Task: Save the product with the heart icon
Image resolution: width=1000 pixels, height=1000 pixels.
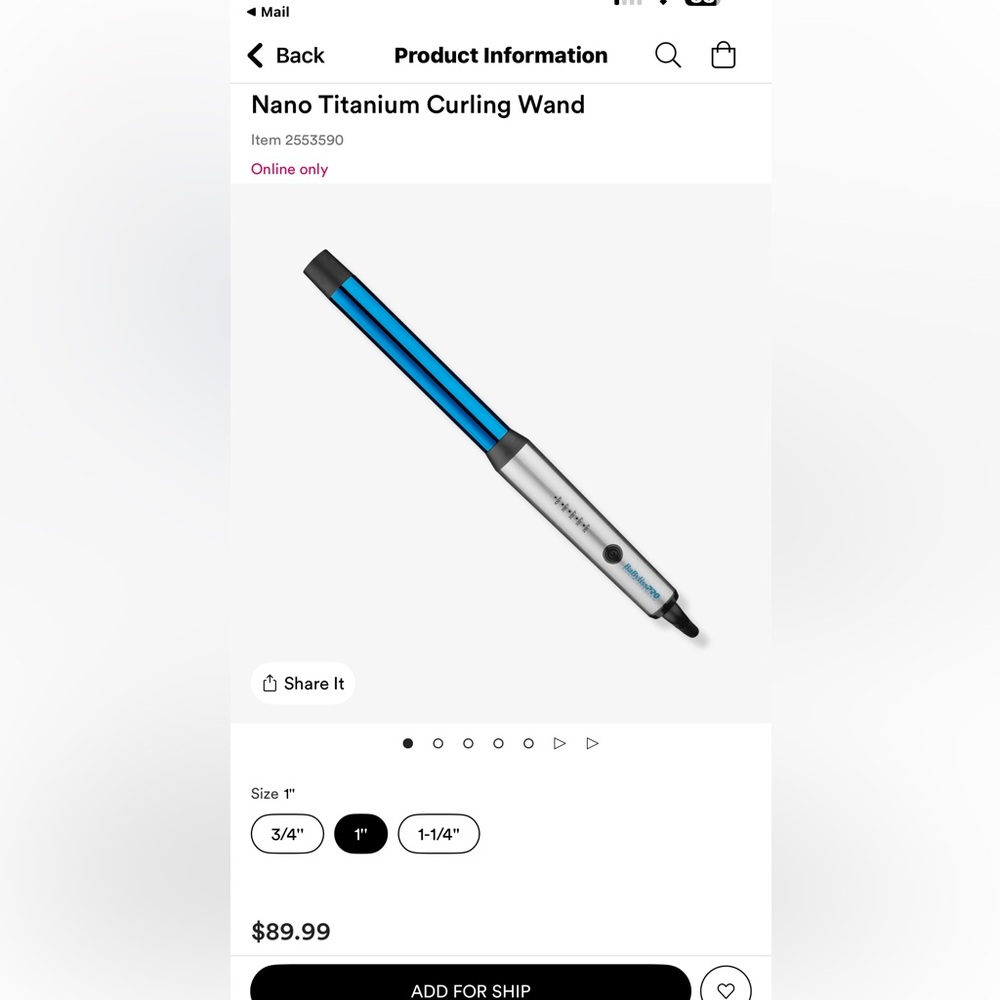Action: tap(726, 988)
